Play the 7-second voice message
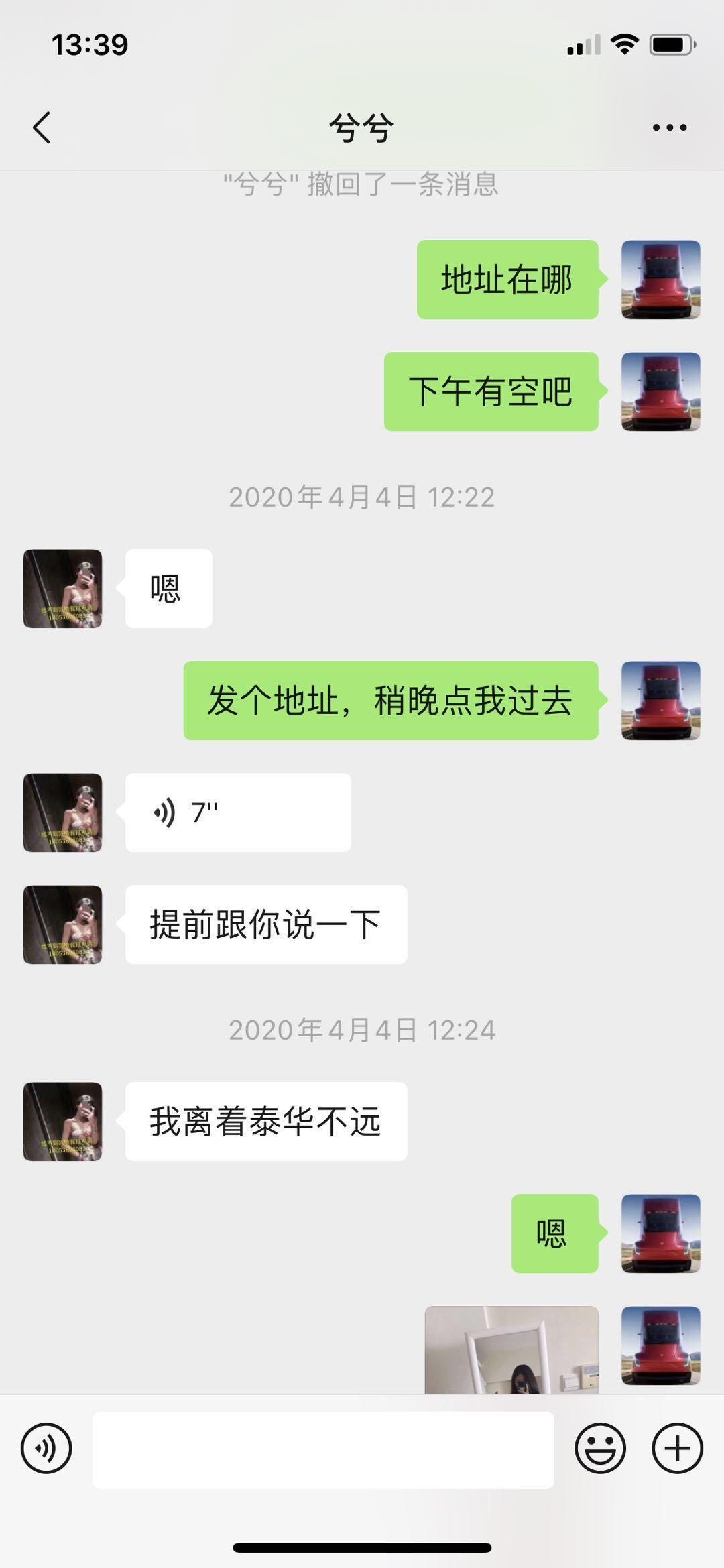Image resolution: width=724 pixels, height=1568 pixels. pos(237,812)
